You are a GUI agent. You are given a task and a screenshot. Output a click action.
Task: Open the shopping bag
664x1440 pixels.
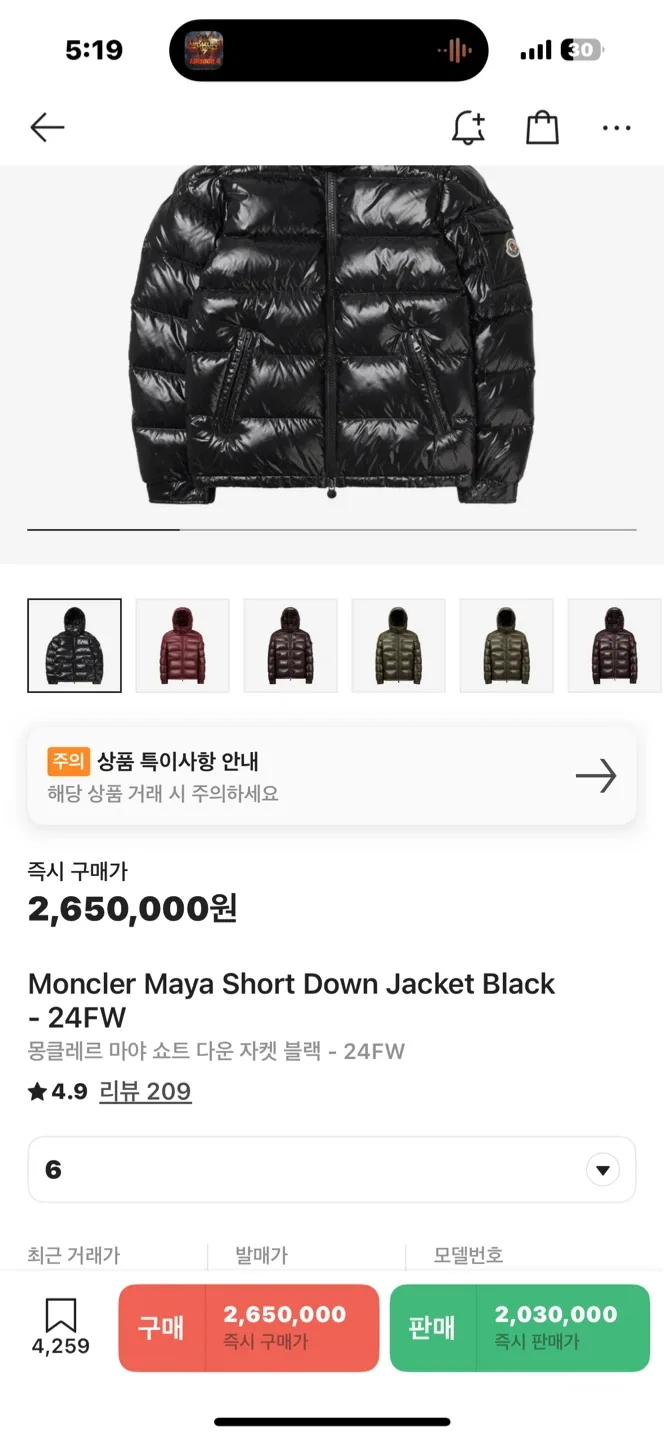click(542, 127)
